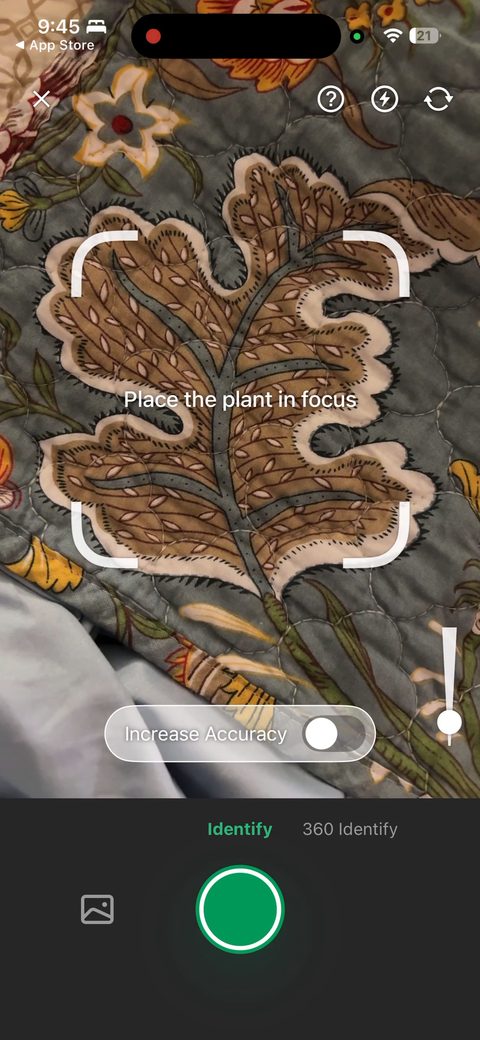The width and height of the screenshot is (480, 1040).
Task: Select the Identify mode
Action: (240, 829)
